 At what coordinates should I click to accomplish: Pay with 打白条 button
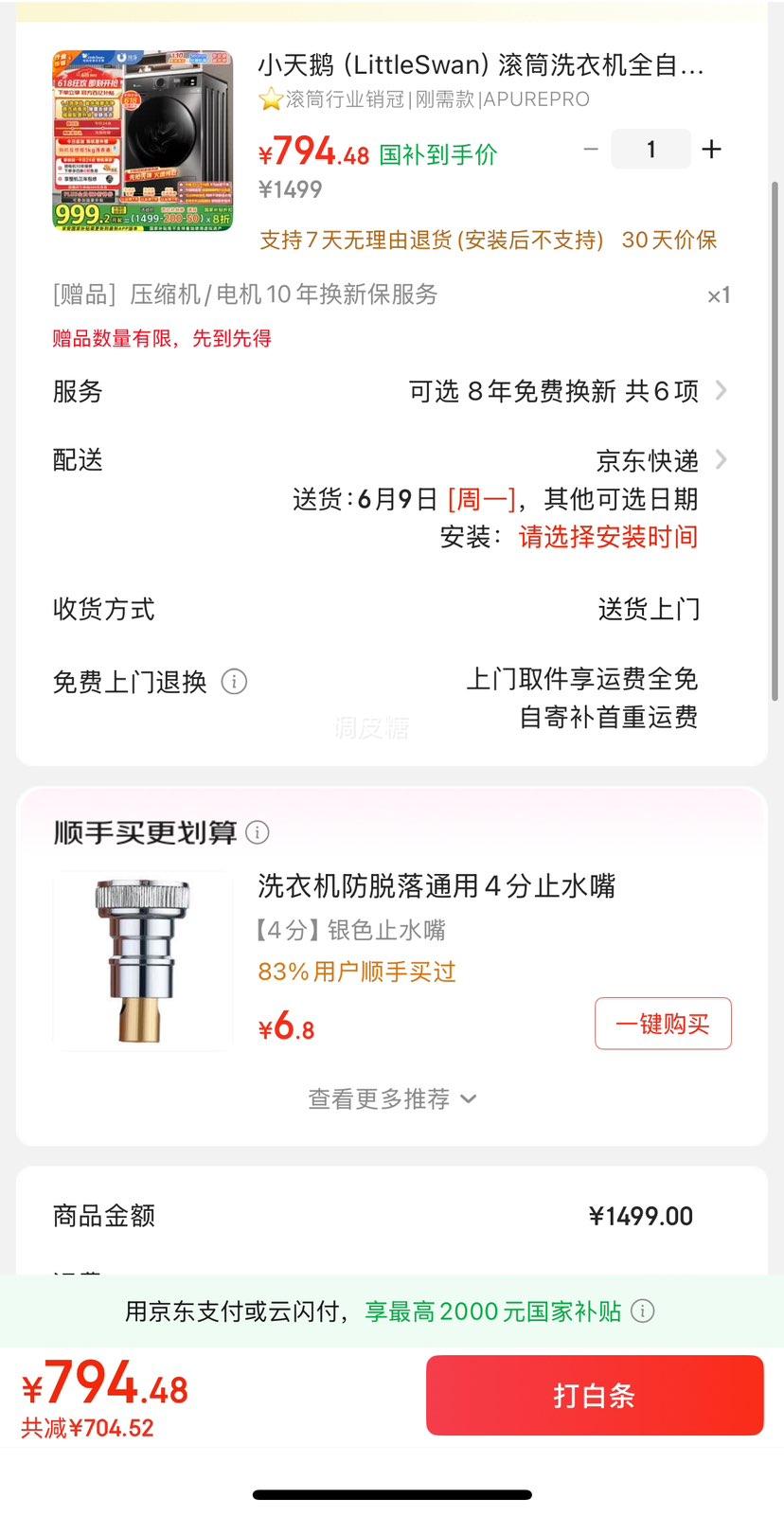594,1395
